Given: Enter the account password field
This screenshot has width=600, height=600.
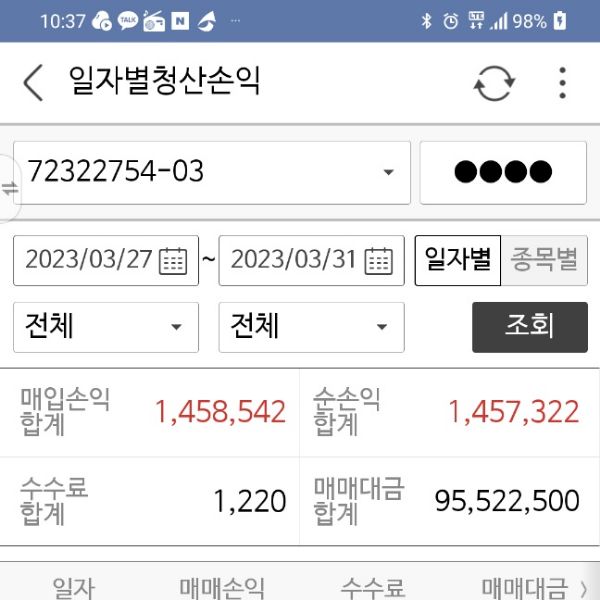Looking at the screenshot, I should point(502,172).
